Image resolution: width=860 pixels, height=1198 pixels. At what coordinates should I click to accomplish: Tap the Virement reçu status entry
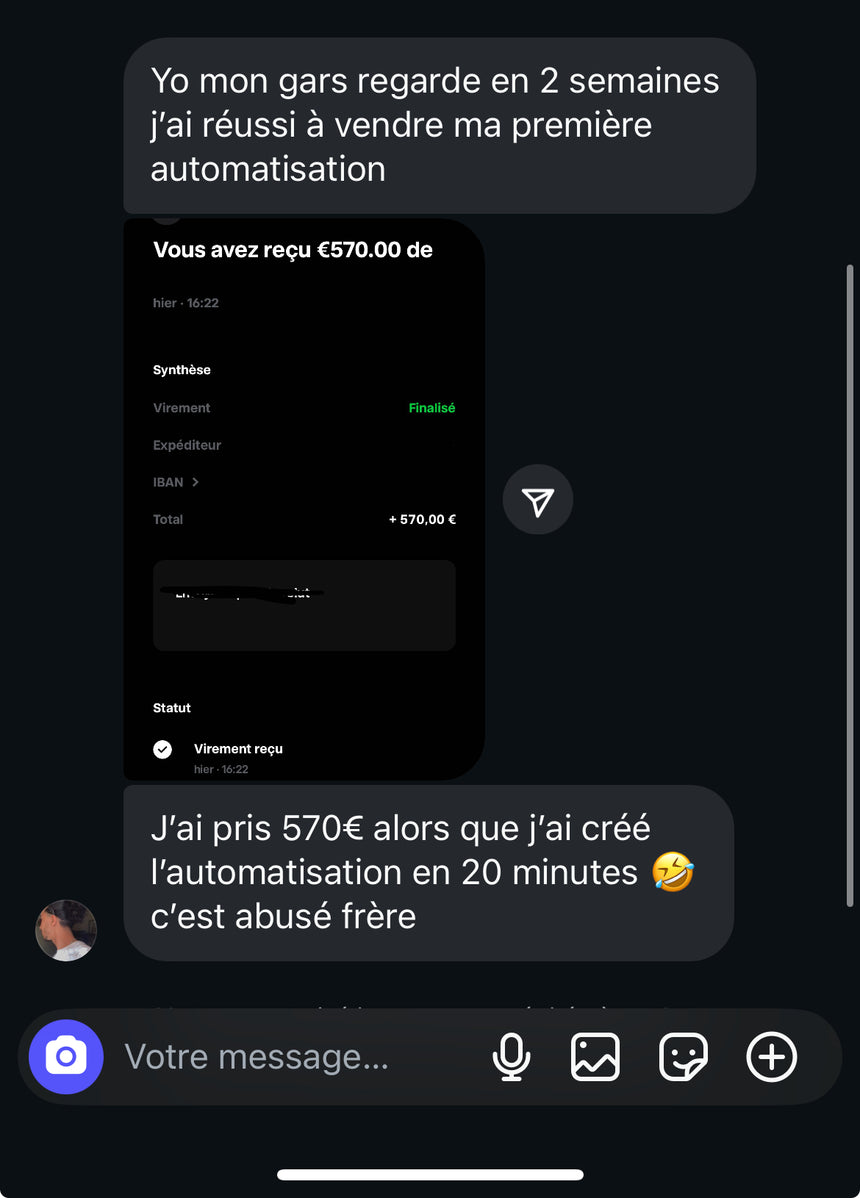[x=238, y=749]
